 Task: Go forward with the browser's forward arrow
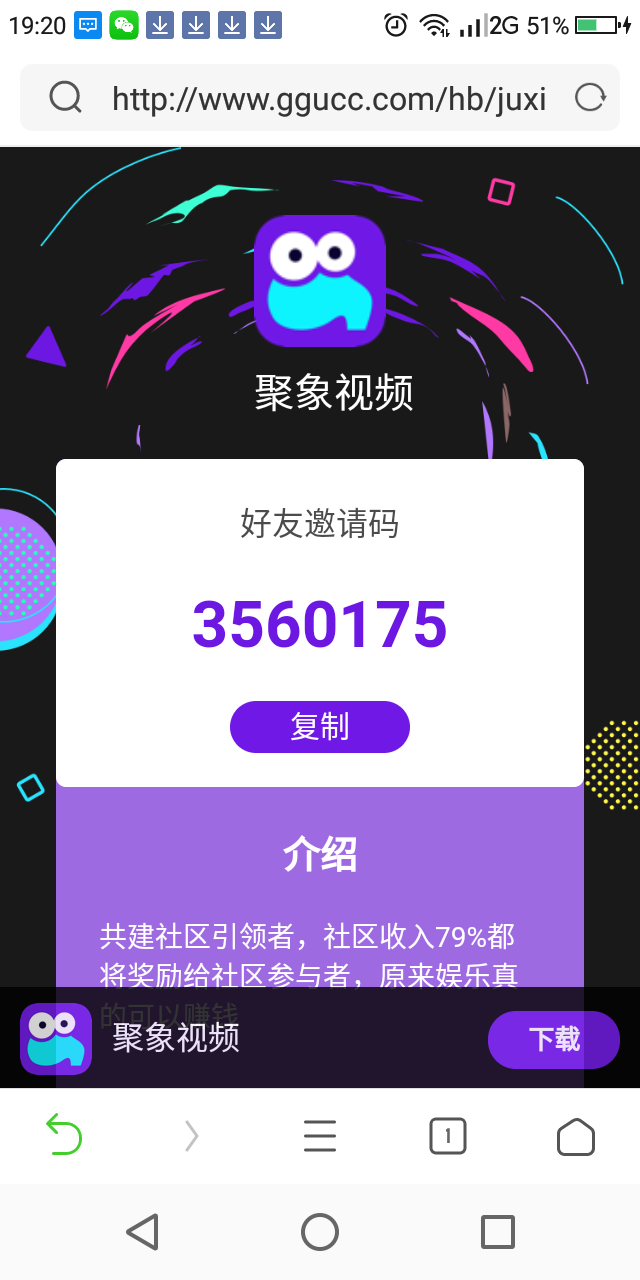[x=192, y=1136]
